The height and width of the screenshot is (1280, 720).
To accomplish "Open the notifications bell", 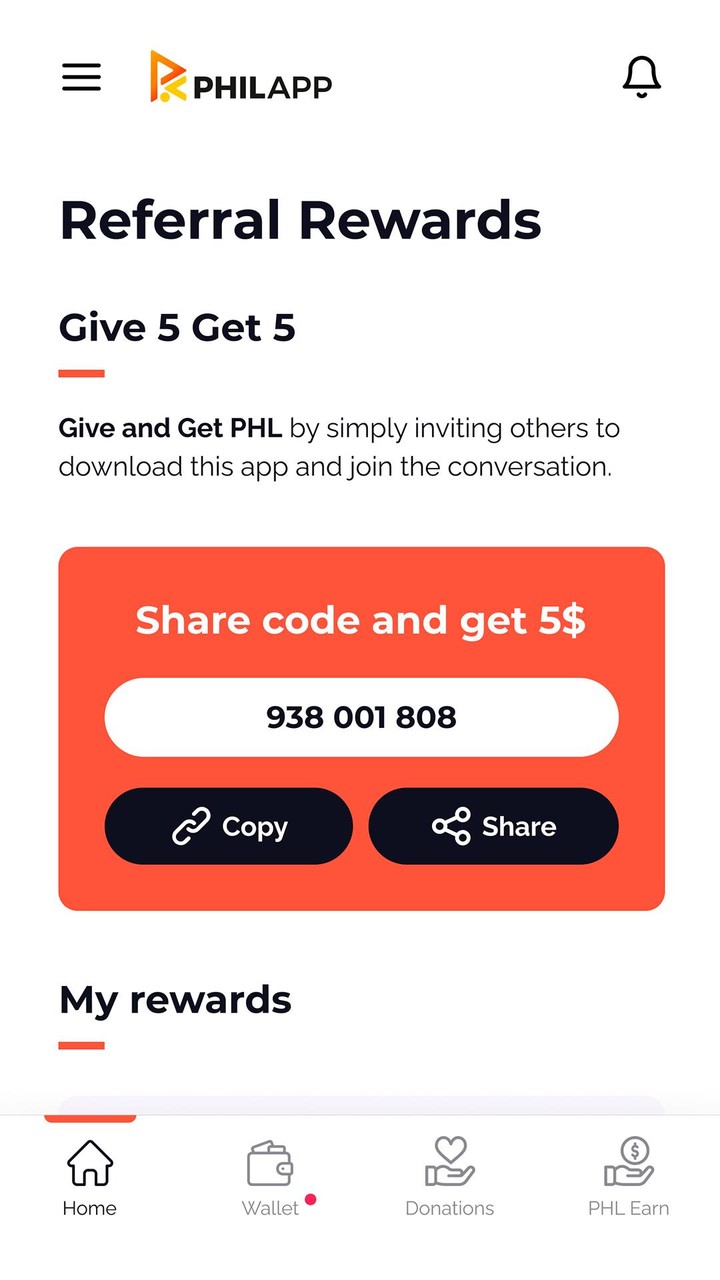I will [x=641, y=77].
